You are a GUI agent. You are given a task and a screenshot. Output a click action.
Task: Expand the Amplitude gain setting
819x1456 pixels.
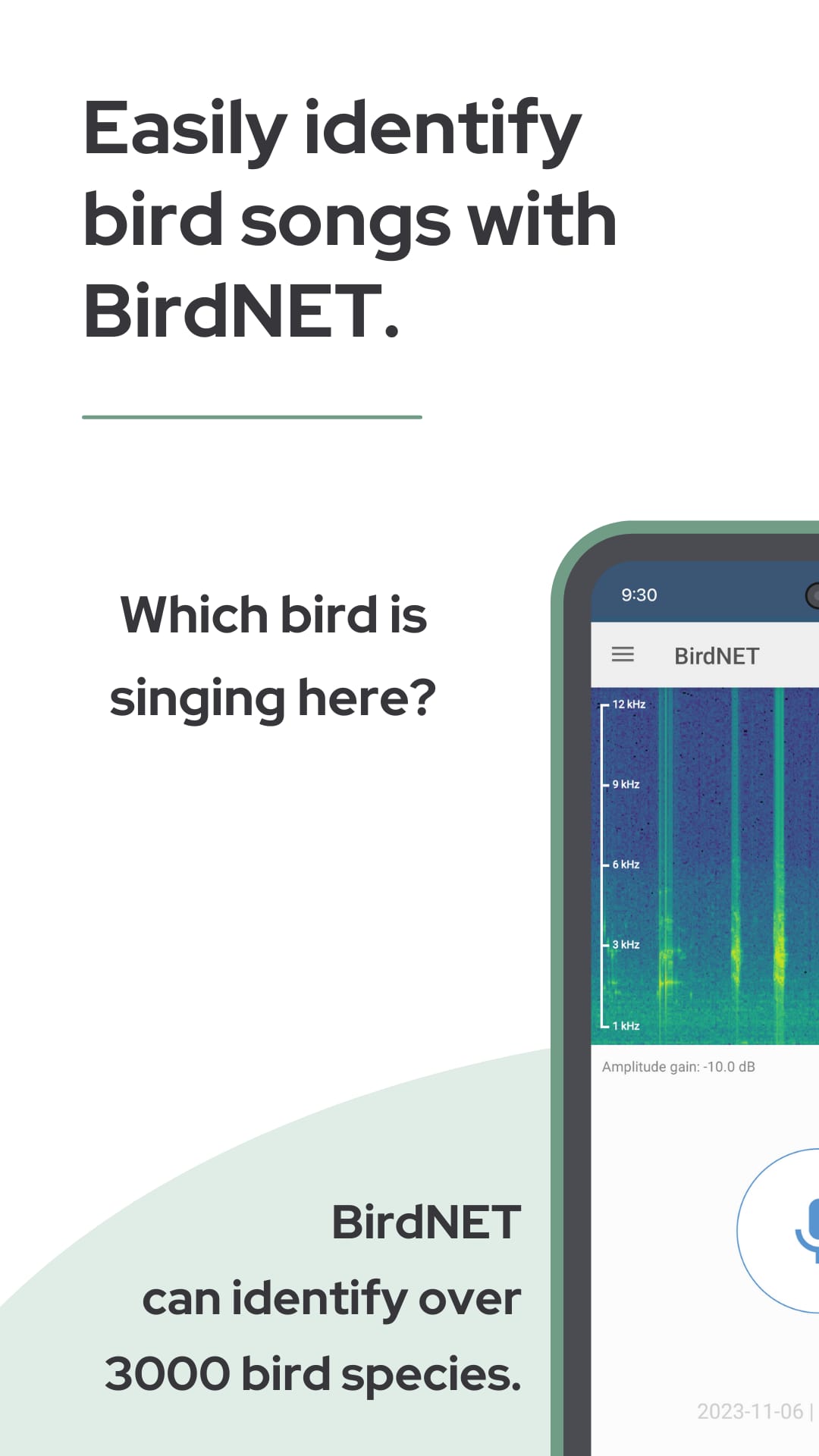point(679,1066)
